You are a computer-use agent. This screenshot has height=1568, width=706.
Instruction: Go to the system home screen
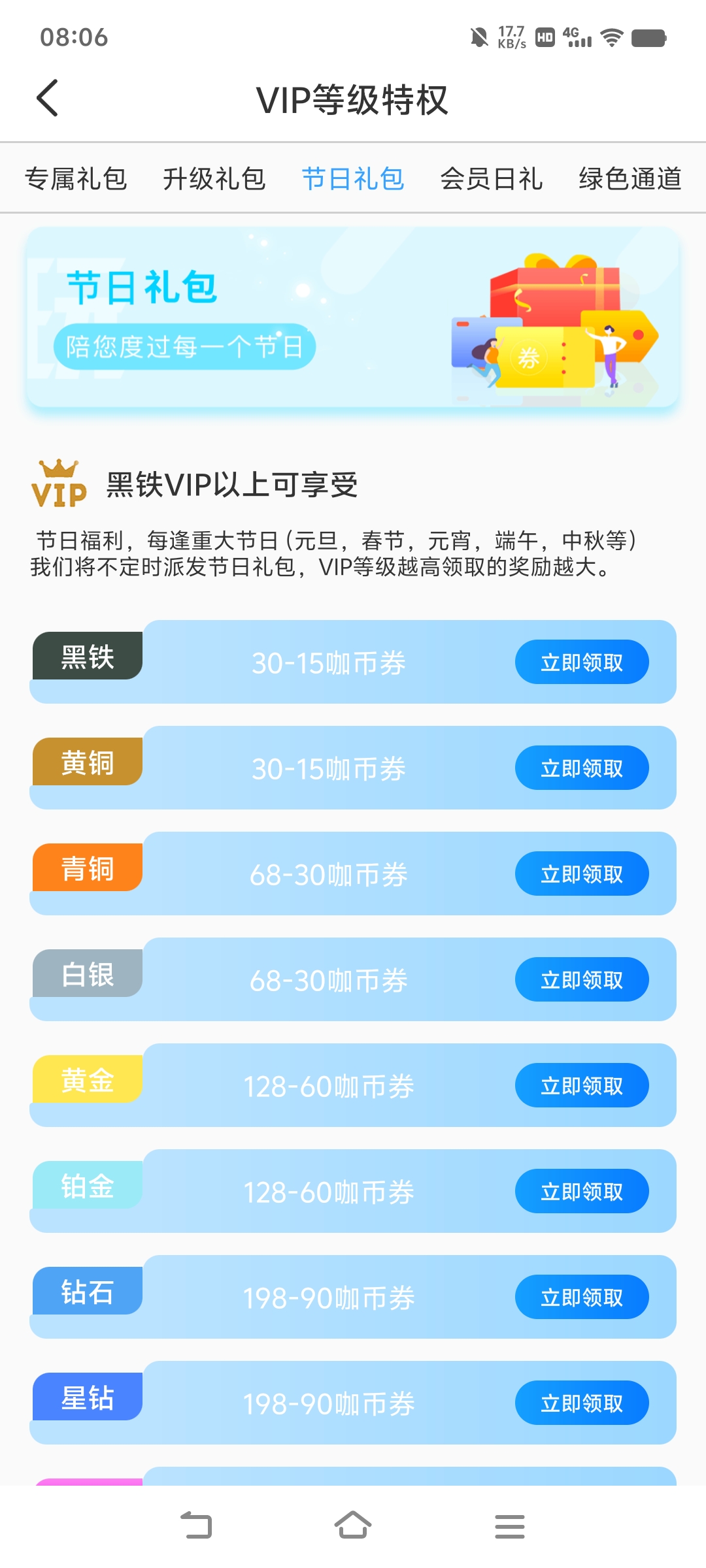click(x=353, y=1526)
